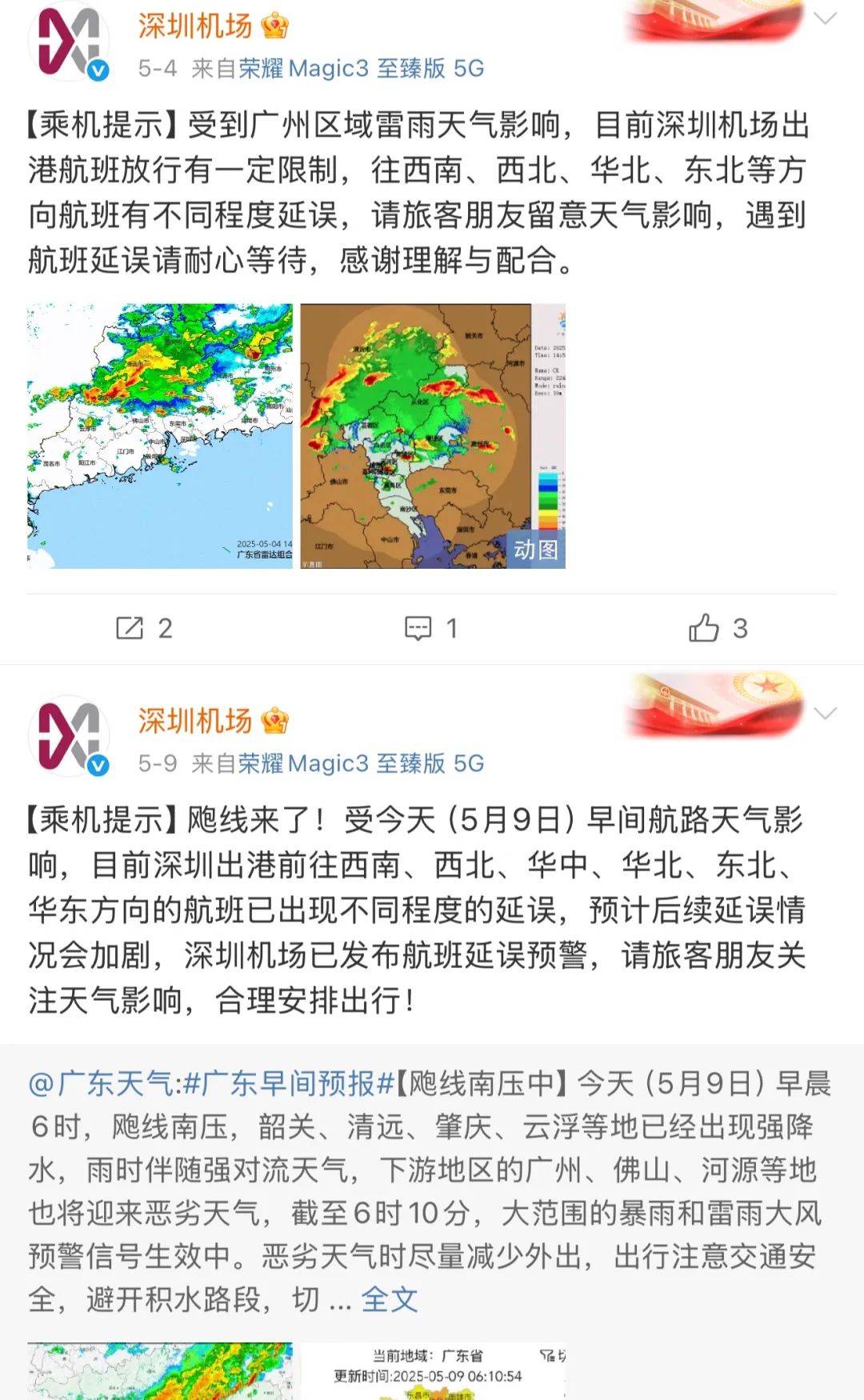Image resolution: width=864 pixels, height=1400 pixels.
Task: Like the 5-4 广州区域雷雨 post
Action: pyautogui.click(x=718, y=628)
